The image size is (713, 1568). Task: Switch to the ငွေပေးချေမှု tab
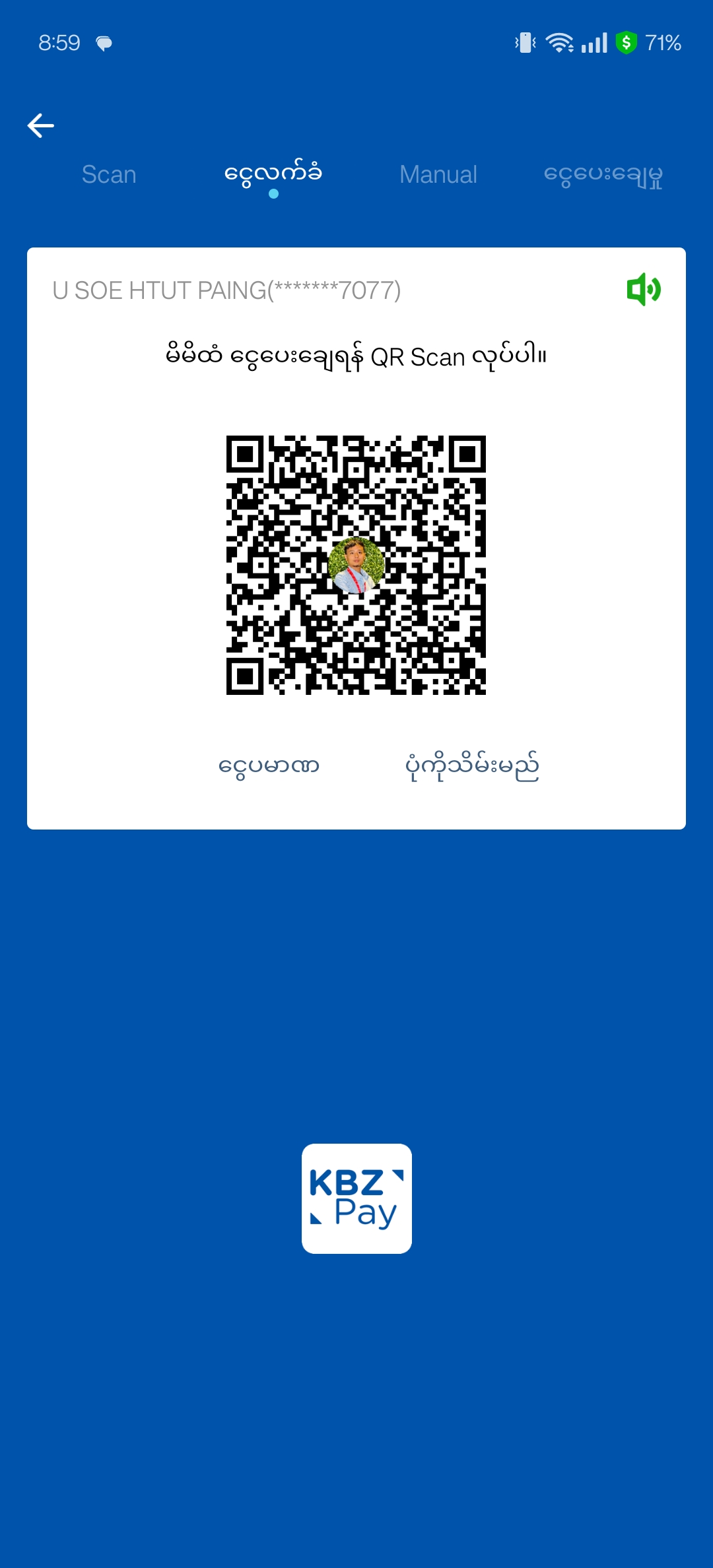pos(603,175)
